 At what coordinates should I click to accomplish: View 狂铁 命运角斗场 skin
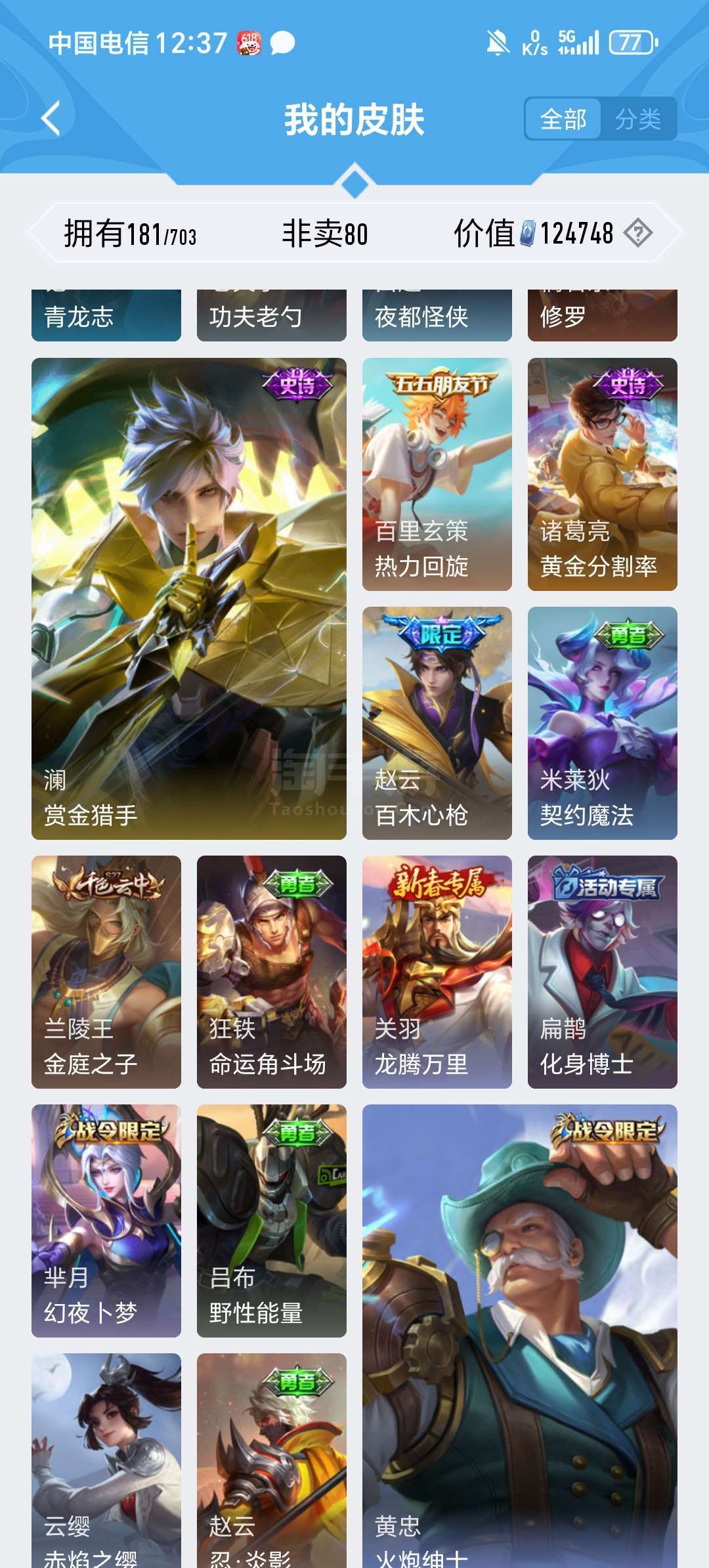tap(272, 971)
